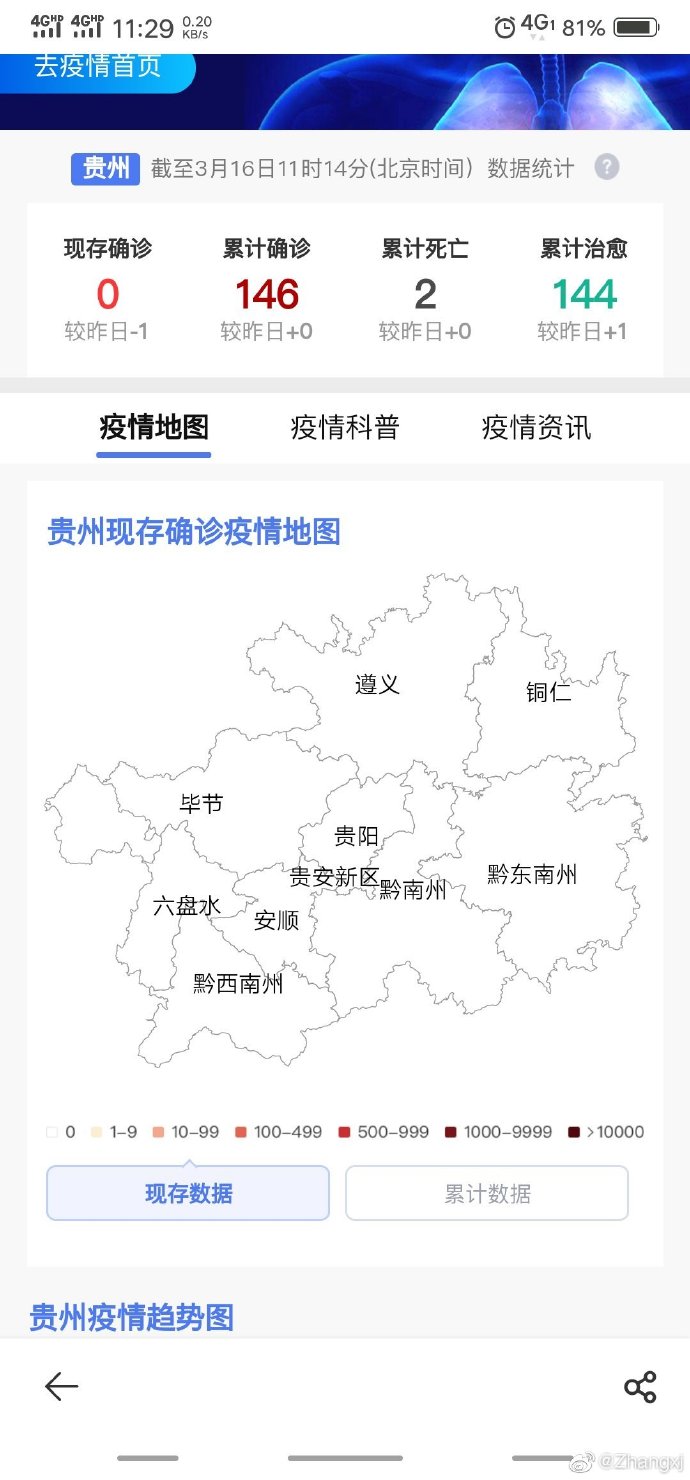Open the data statistics help icon
Screen dimensions: 690x1480
point(606,167)
